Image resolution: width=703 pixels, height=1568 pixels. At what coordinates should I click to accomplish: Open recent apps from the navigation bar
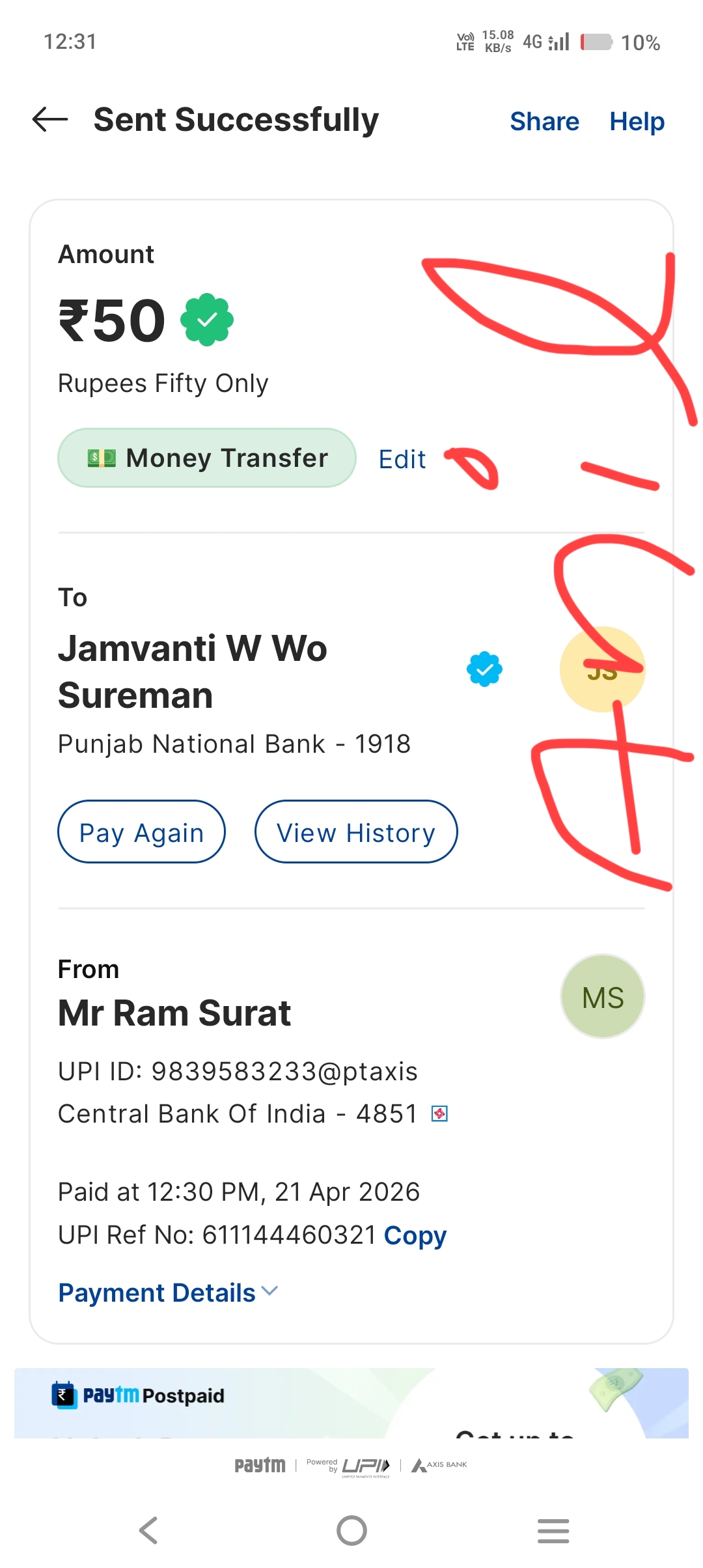click(x=553, y=1530)
